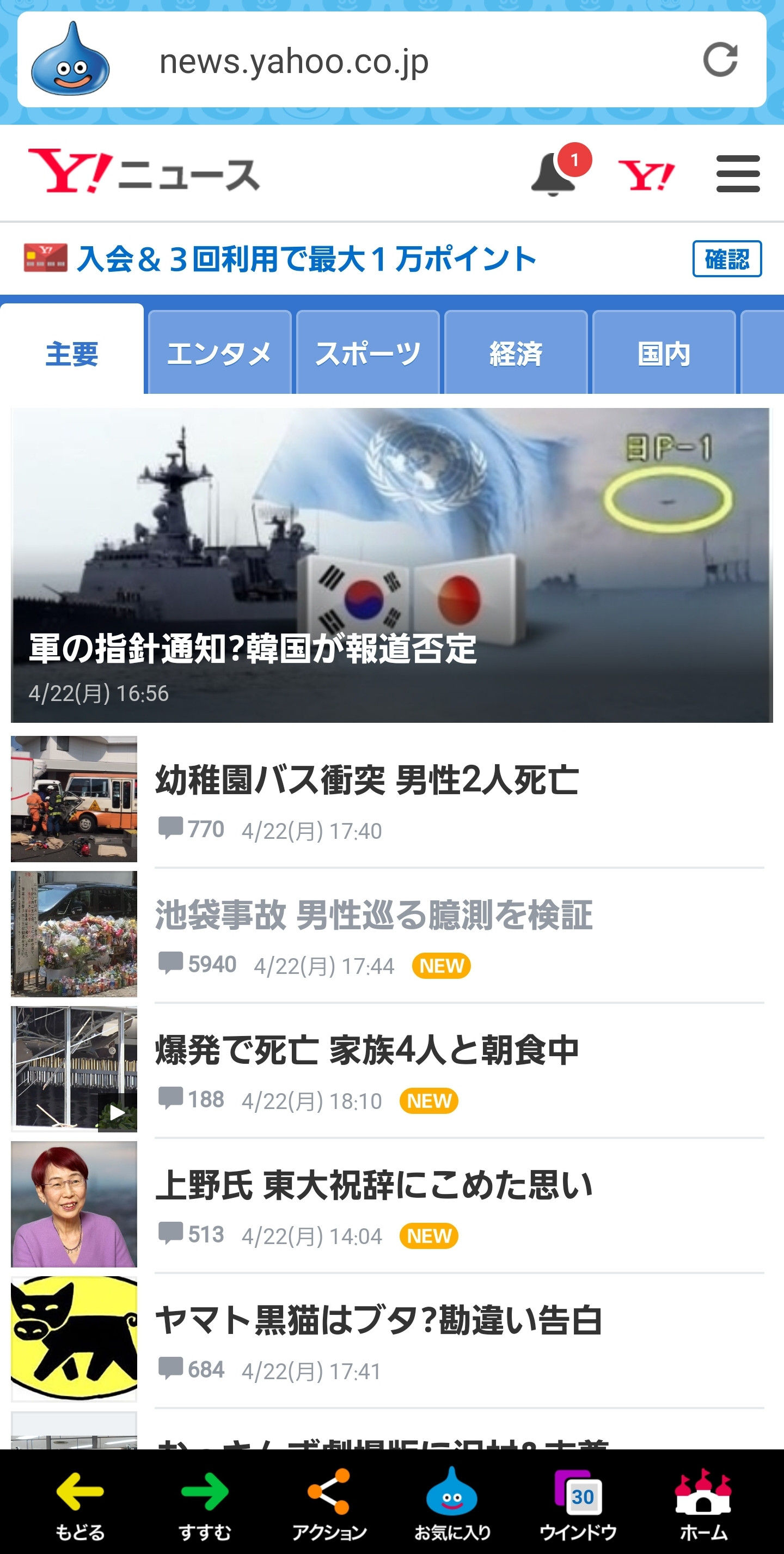Select the 国内 tab

pyautogui.click(x=663, y=354)
